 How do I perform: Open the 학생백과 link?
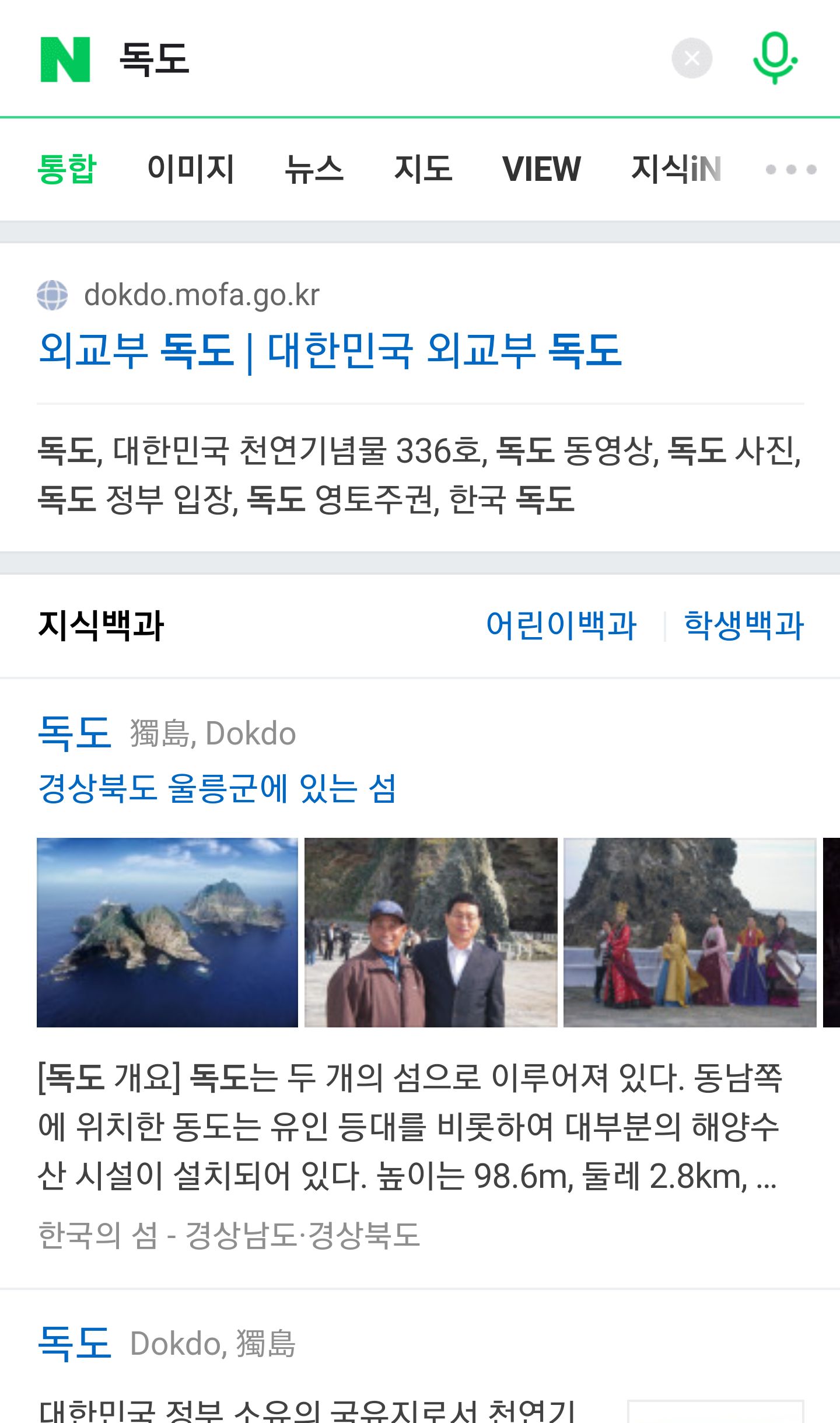[744, 625]
